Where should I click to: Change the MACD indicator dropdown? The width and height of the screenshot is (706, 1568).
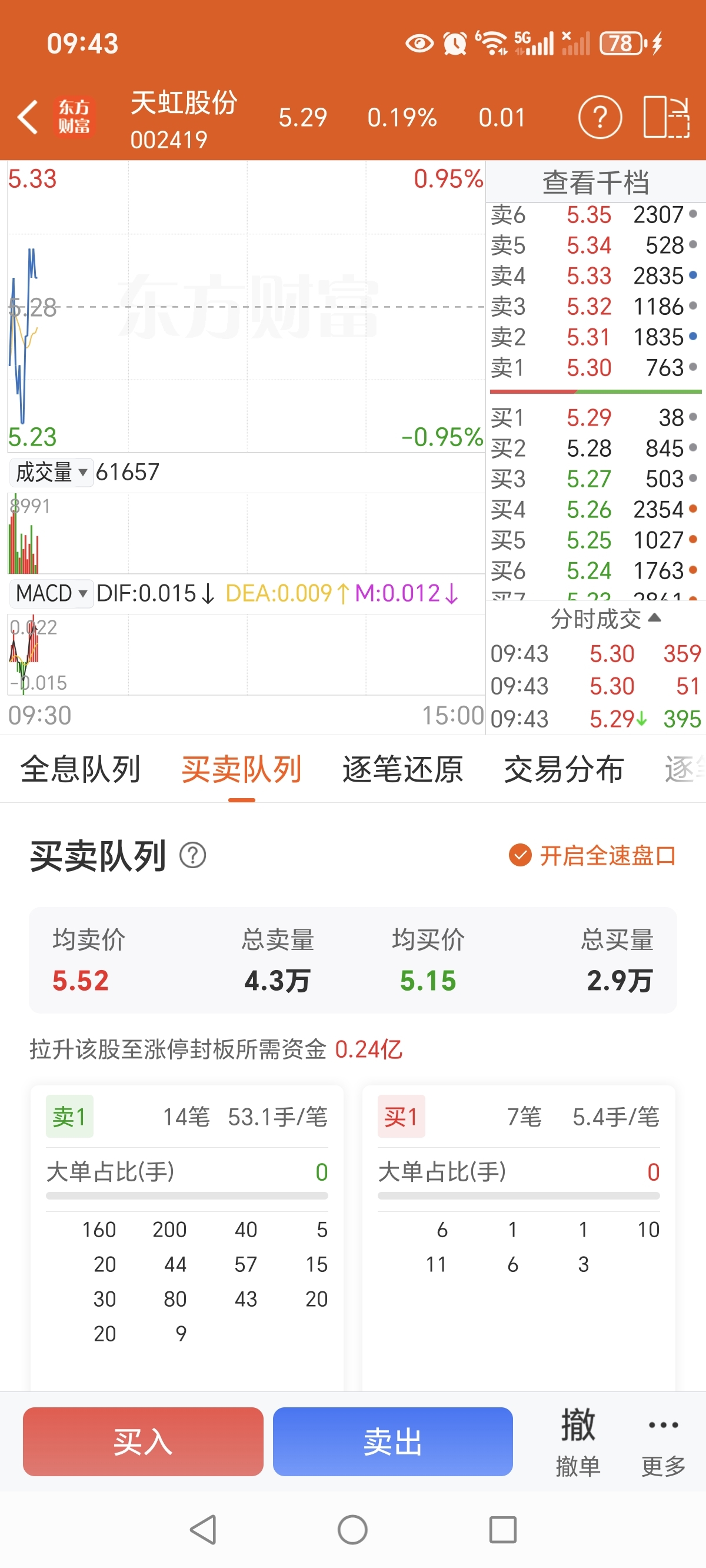(51, 593)
